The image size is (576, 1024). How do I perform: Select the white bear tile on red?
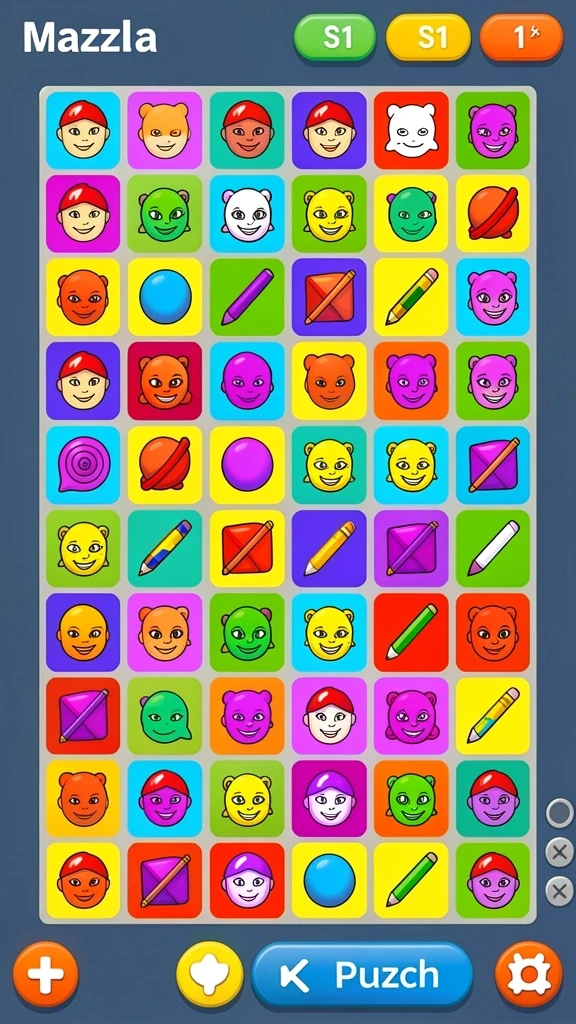point(411,131)
